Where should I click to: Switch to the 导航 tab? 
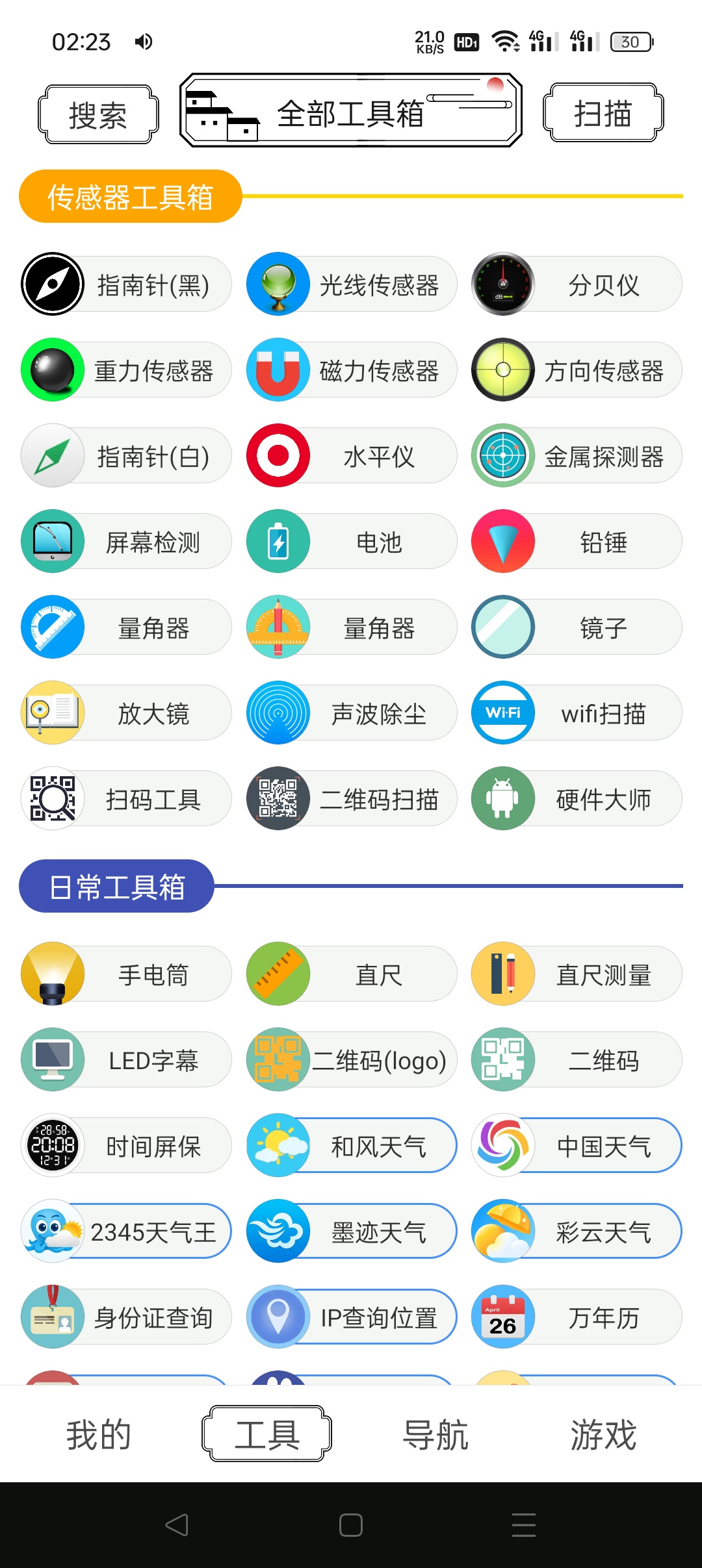point(435,1434)
